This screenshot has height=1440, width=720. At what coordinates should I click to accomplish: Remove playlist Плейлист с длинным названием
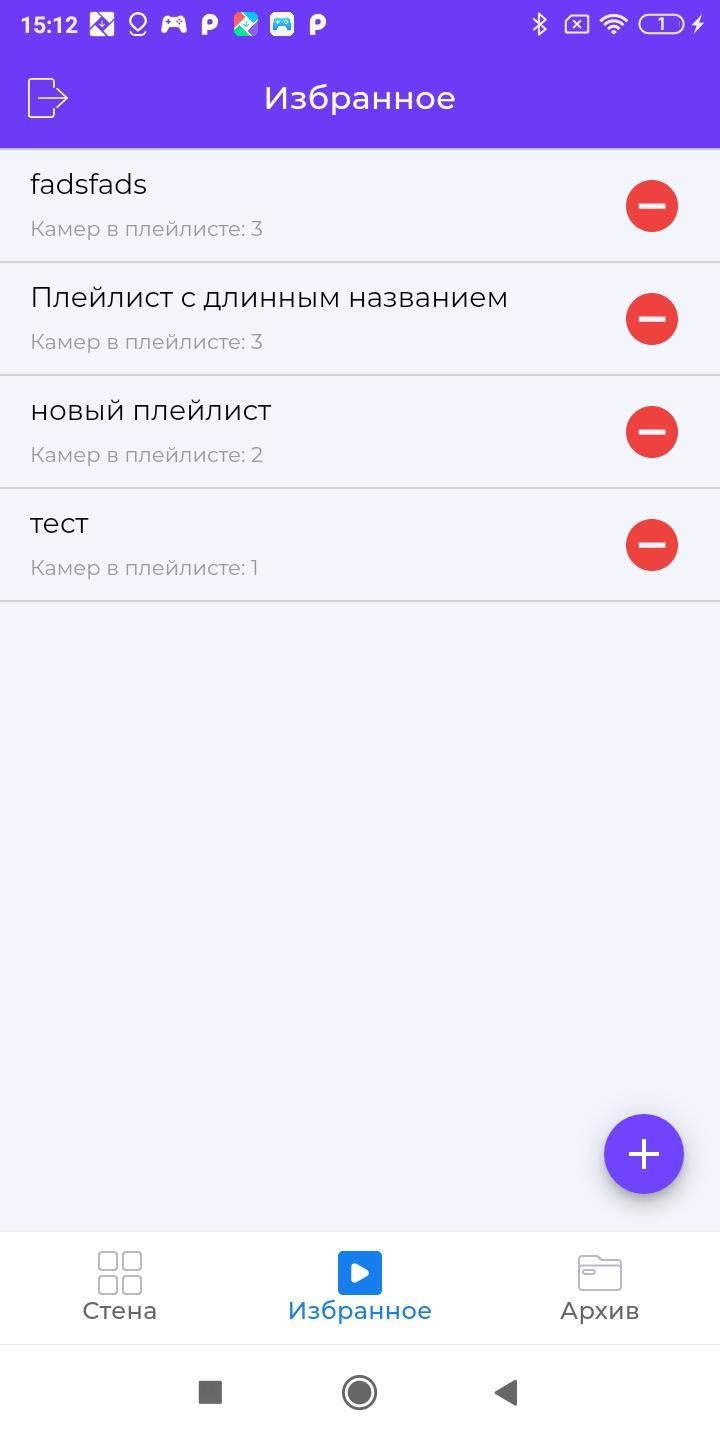click(651, 318)
